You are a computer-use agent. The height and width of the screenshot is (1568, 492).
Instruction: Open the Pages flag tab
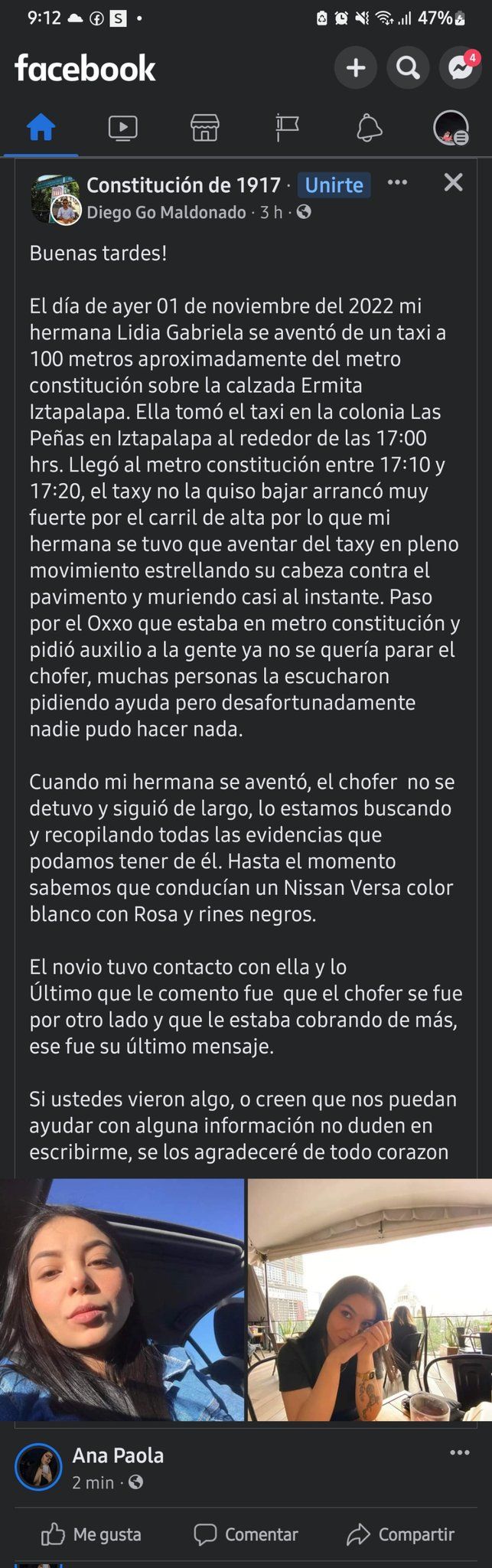(287, 127)
